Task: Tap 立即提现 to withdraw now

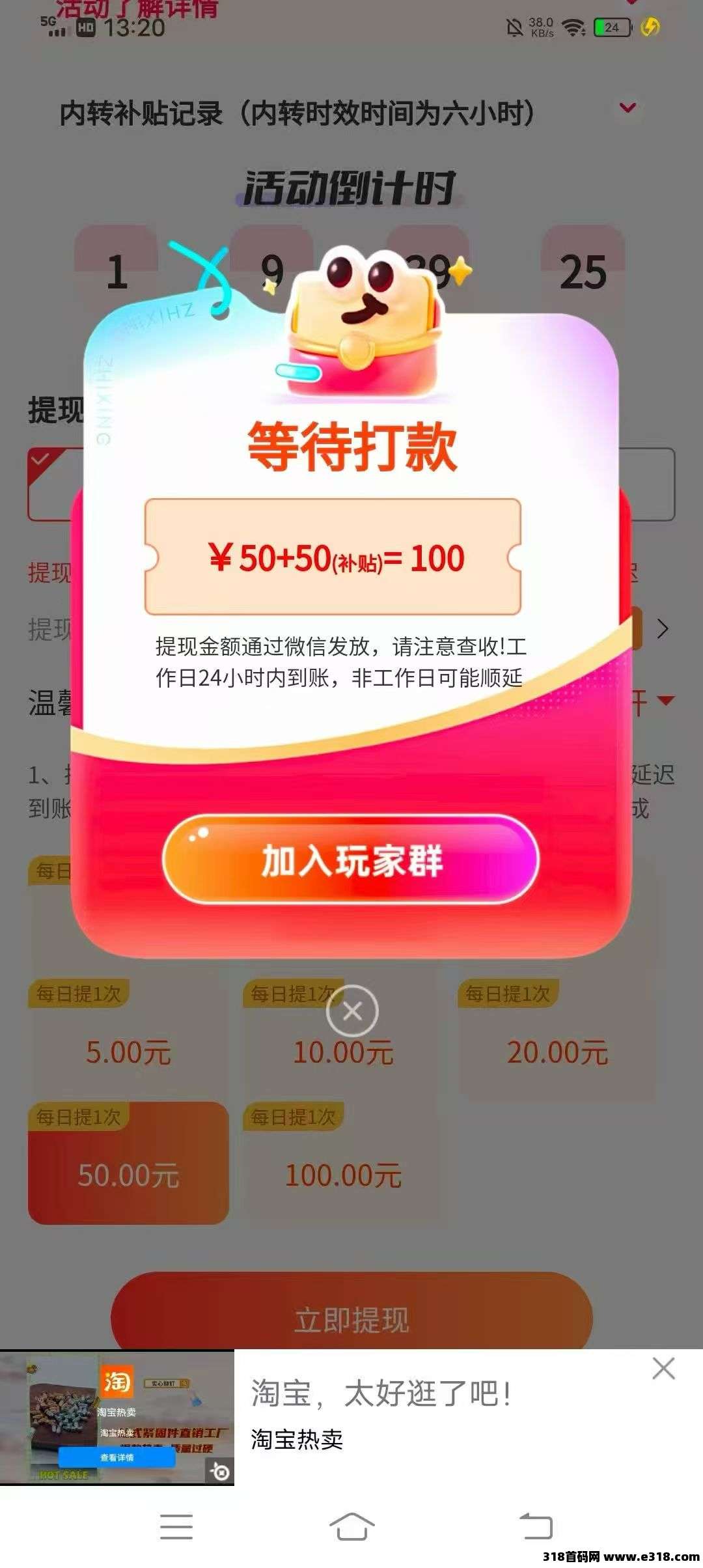Action: tap(351, 1319)
